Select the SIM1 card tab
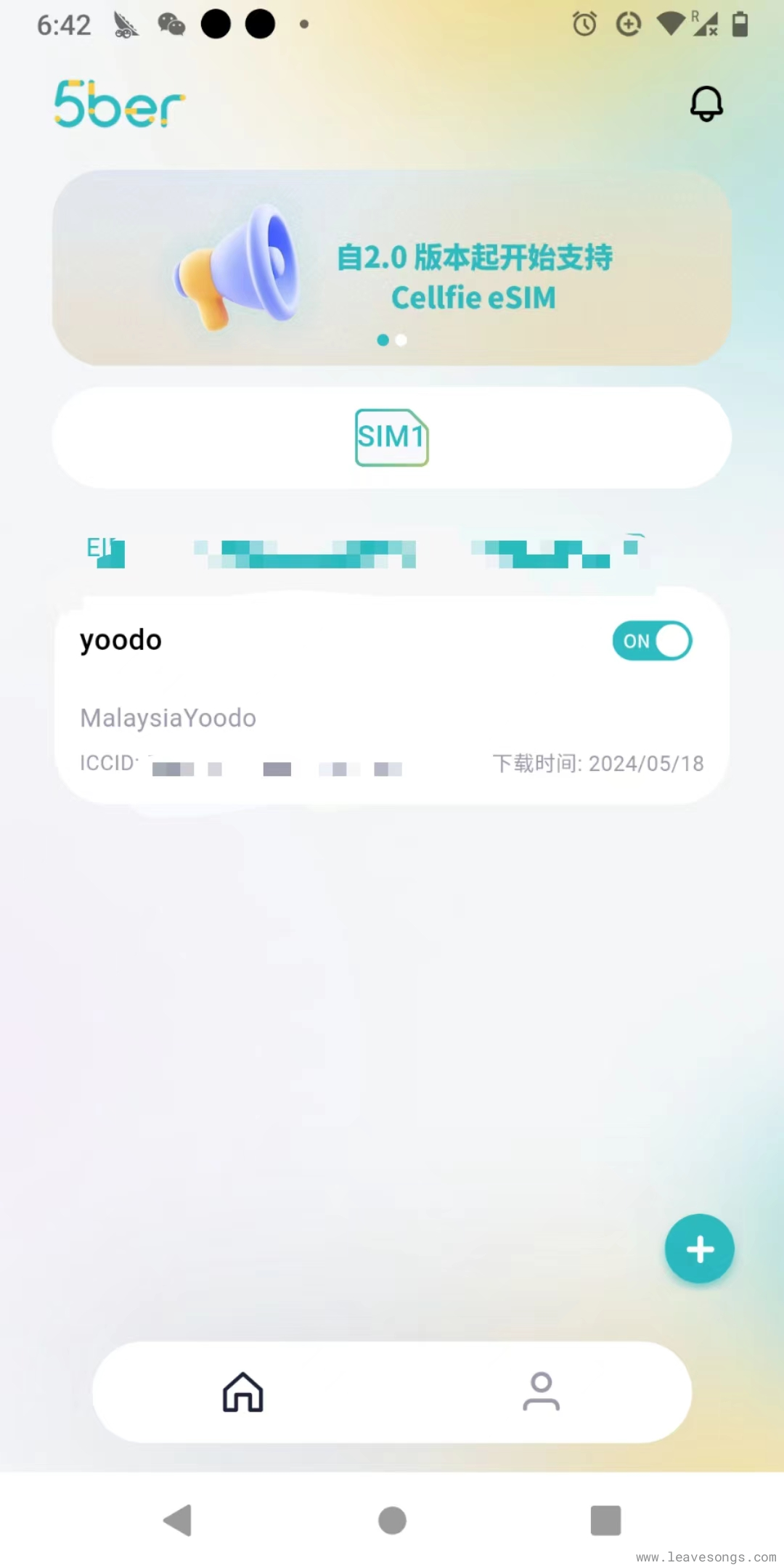Image resolution: width=784 pixels, height=1568 pixels. click(392, 438)
